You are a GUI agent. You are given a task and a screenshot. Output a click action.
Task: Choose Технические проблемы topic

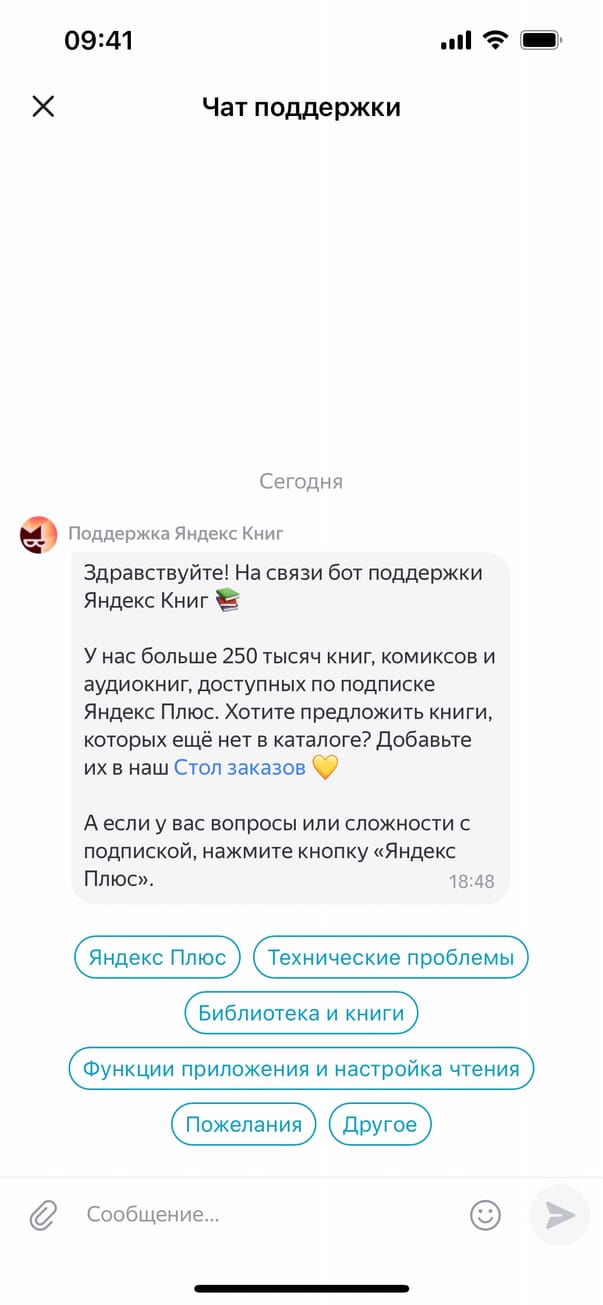coord(390,957)
